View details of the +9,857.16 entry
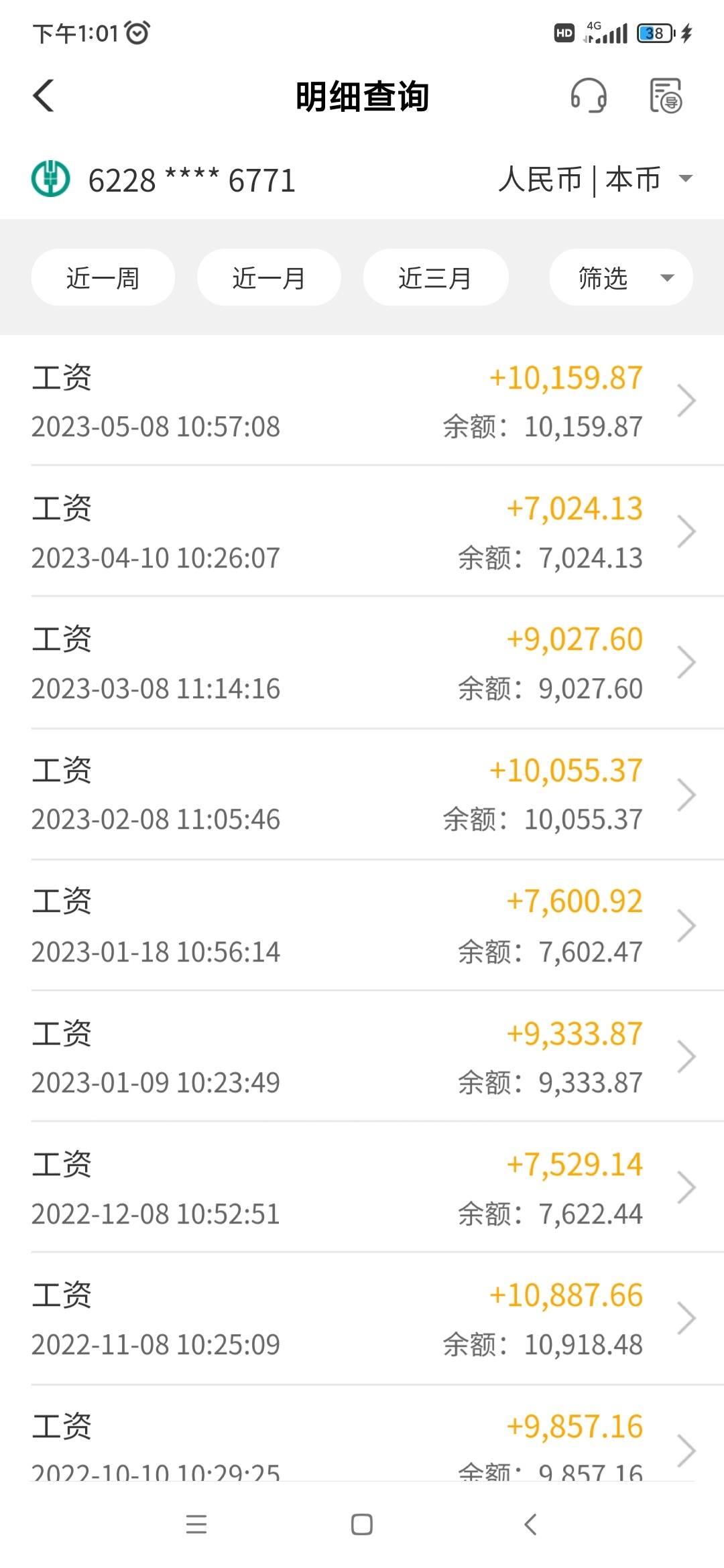Viewport: 724px width, 1568px height. point(362,1433)
